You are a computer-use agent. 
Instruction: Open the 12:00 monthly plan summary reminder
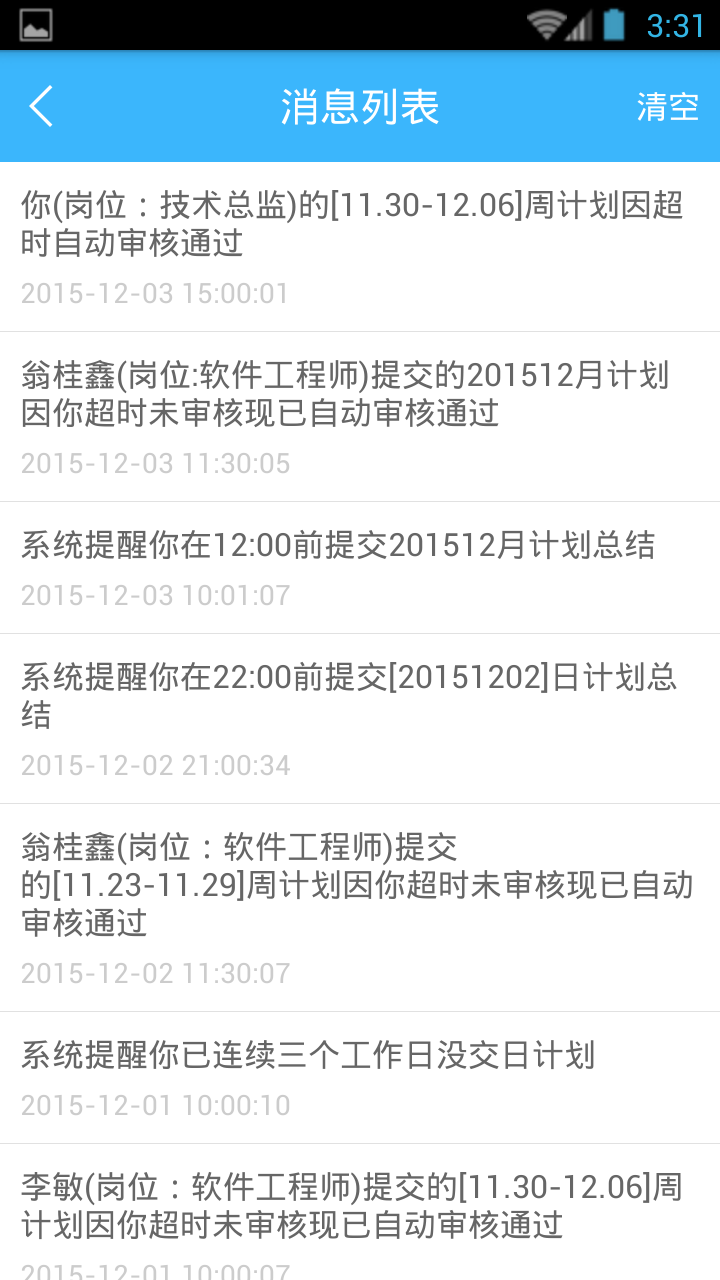point(360,568)
